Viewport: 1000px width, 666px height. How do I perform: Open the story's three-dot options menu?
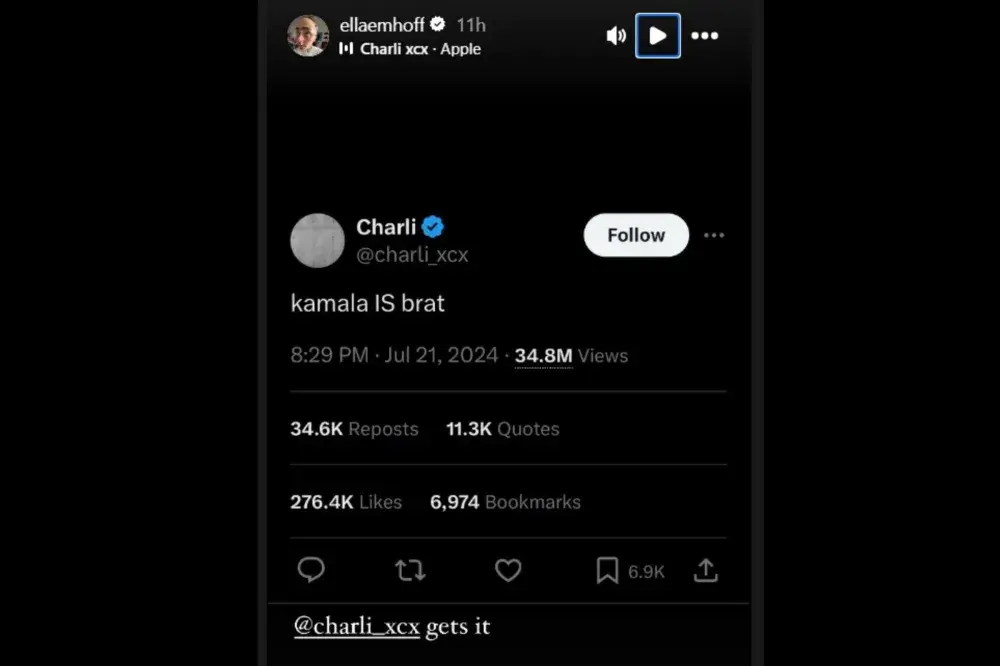click(705, 36)
